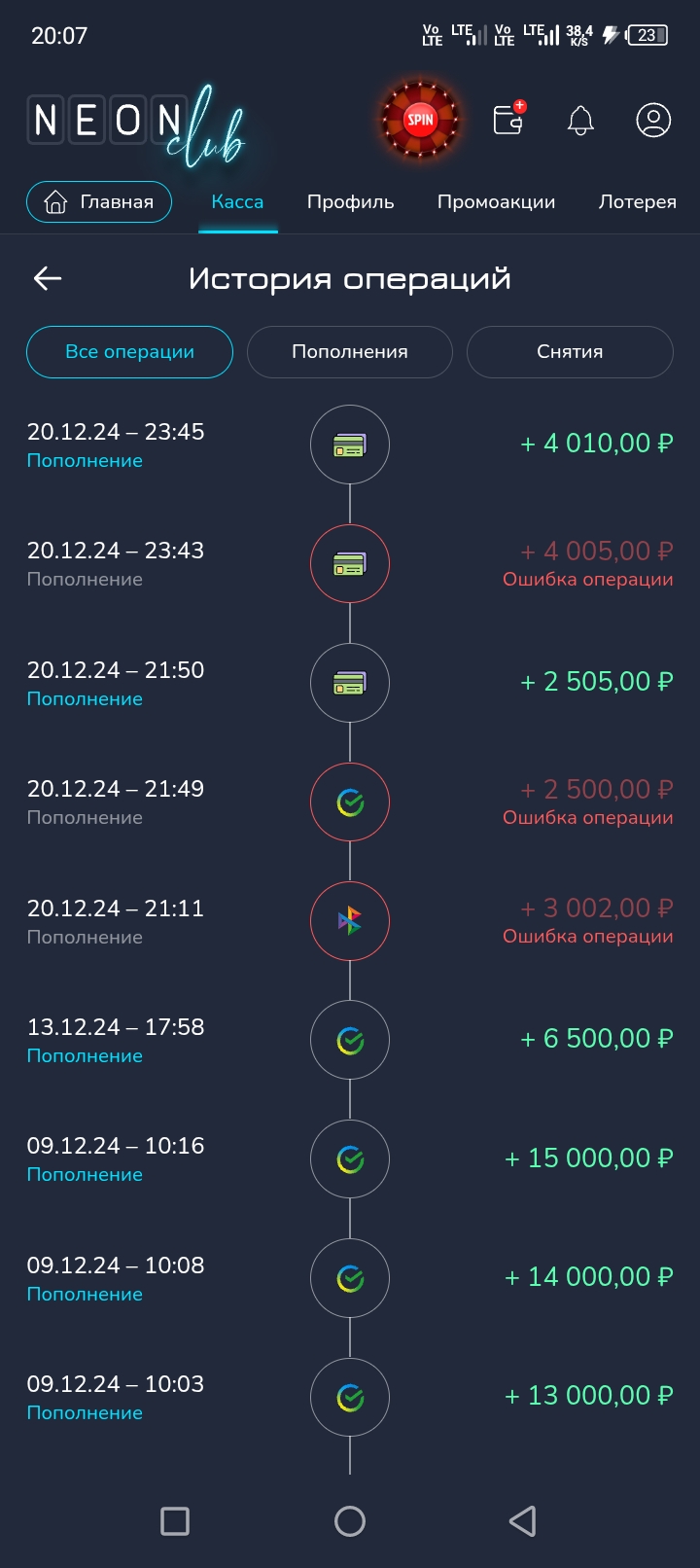Image resolution: width=700 pixels, height=1568 pixels.
Task: Select the Все операции filter
Action: (x=129, y=352)
